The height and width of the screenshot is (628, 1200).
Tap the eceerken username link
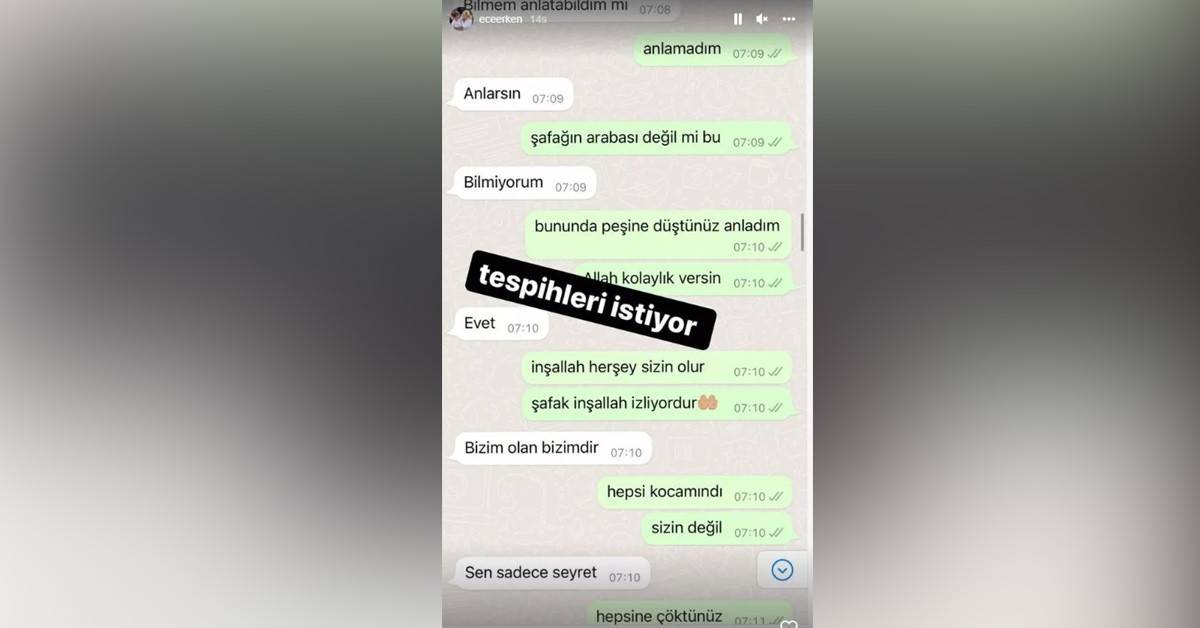coord(500,19)
